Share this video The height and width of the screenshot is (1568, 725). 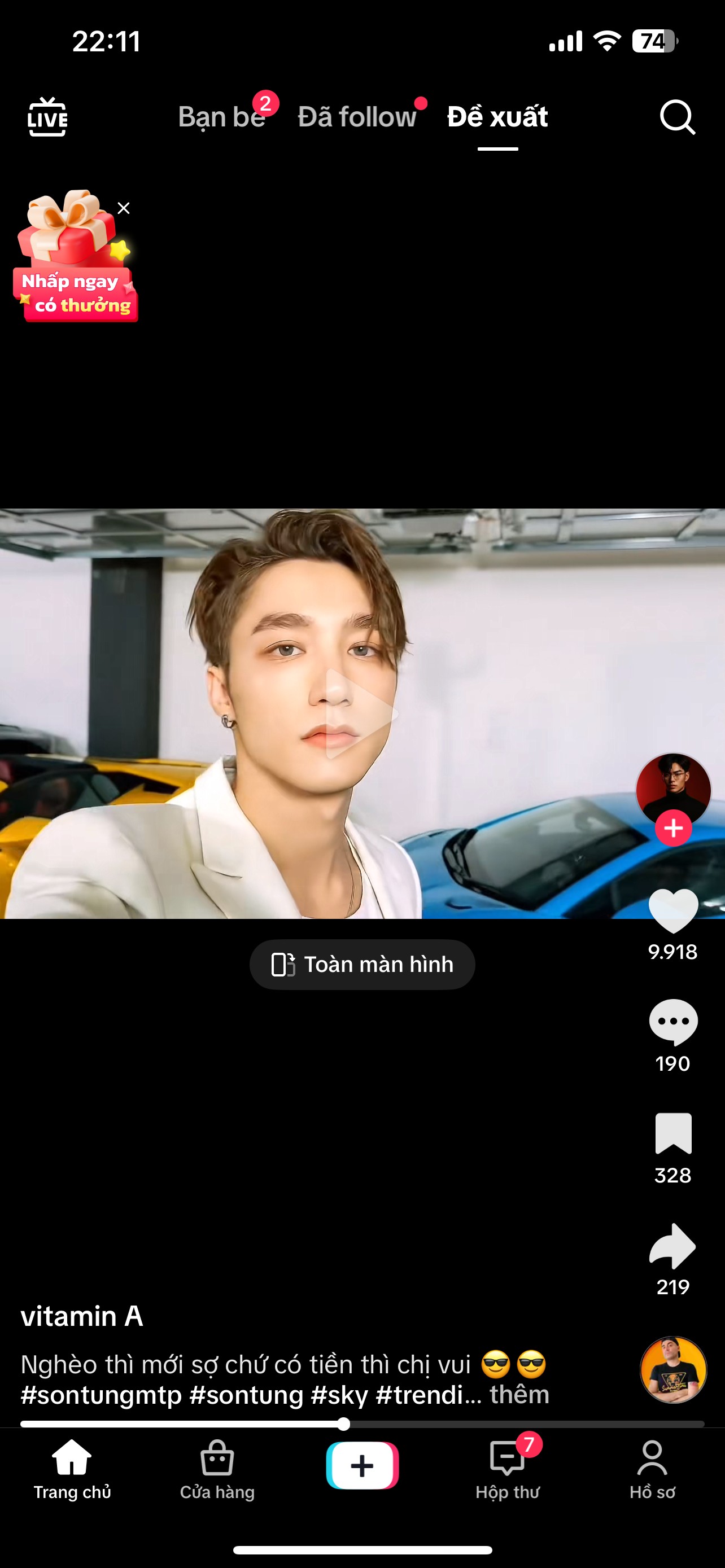(x=673, y=1245)
